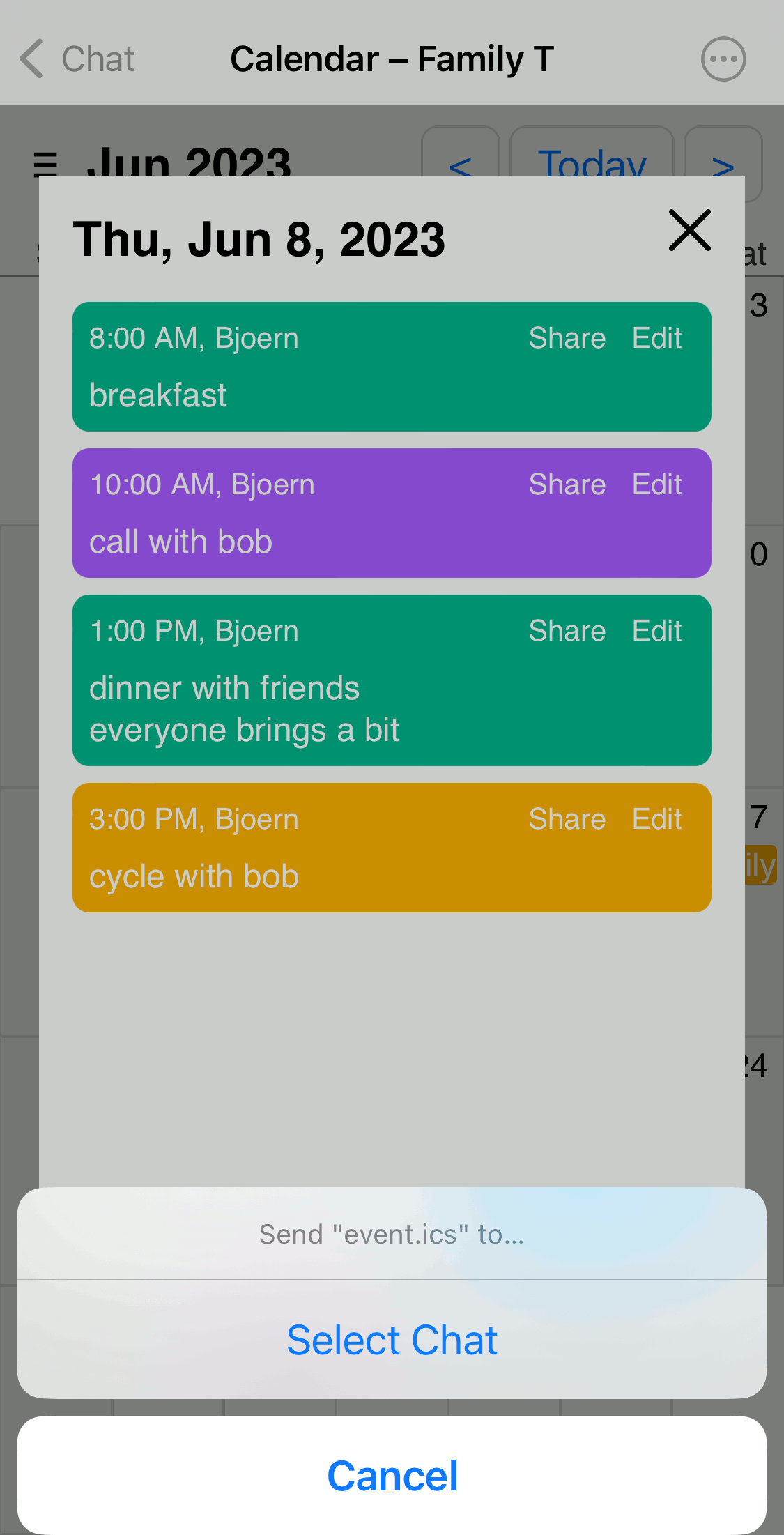Edit the dinner with friends event

pos(656,631)
